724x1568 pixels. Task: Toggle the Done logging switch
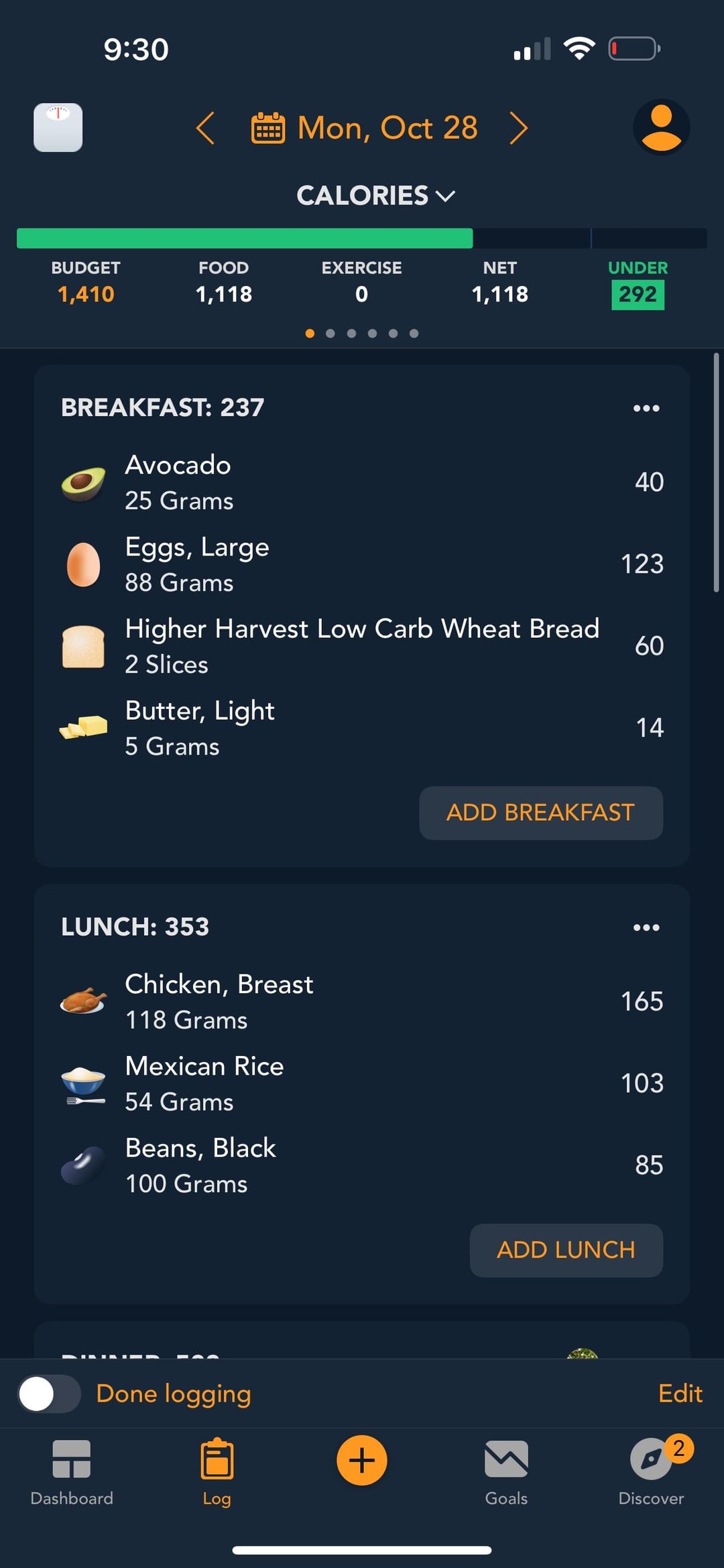[49, 1394]
